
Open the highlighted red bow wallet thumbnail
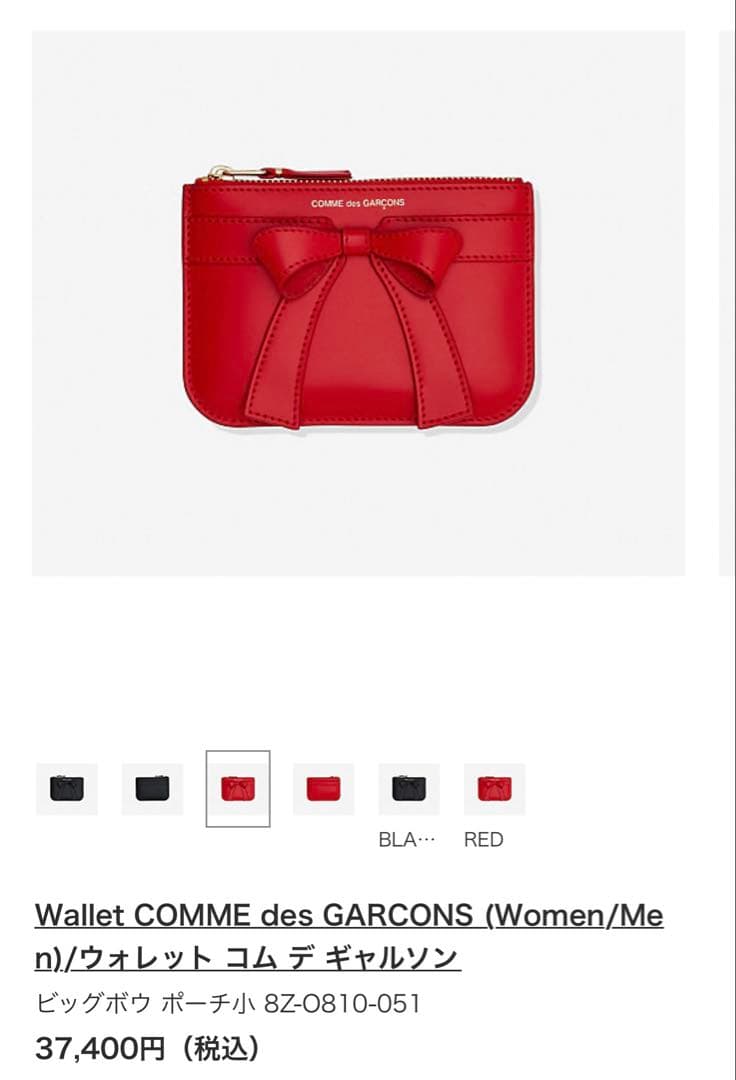pos(238,790)
